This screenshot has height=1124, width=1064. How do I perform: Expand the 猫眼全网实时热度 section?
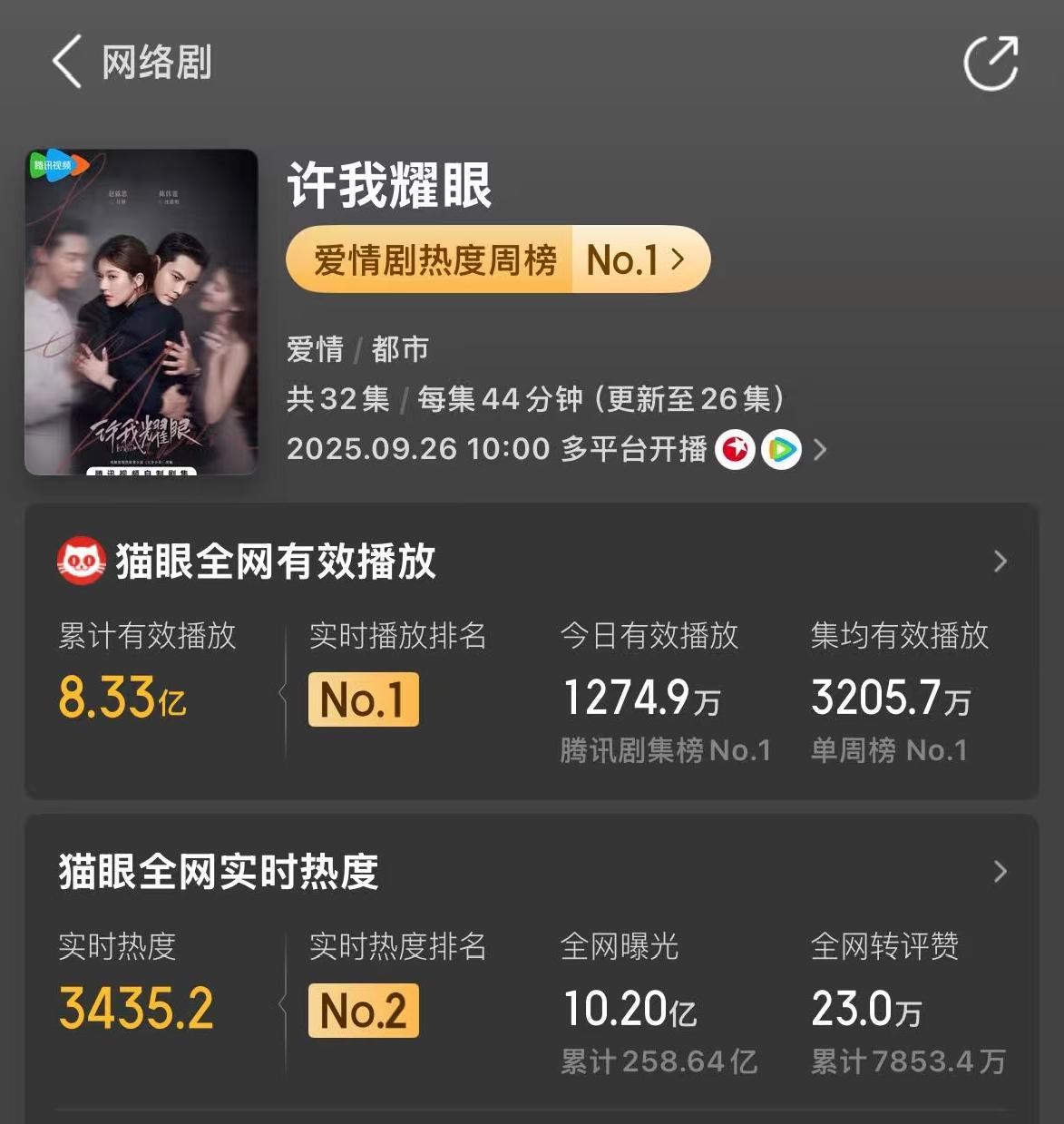(x=1000, y=872)
